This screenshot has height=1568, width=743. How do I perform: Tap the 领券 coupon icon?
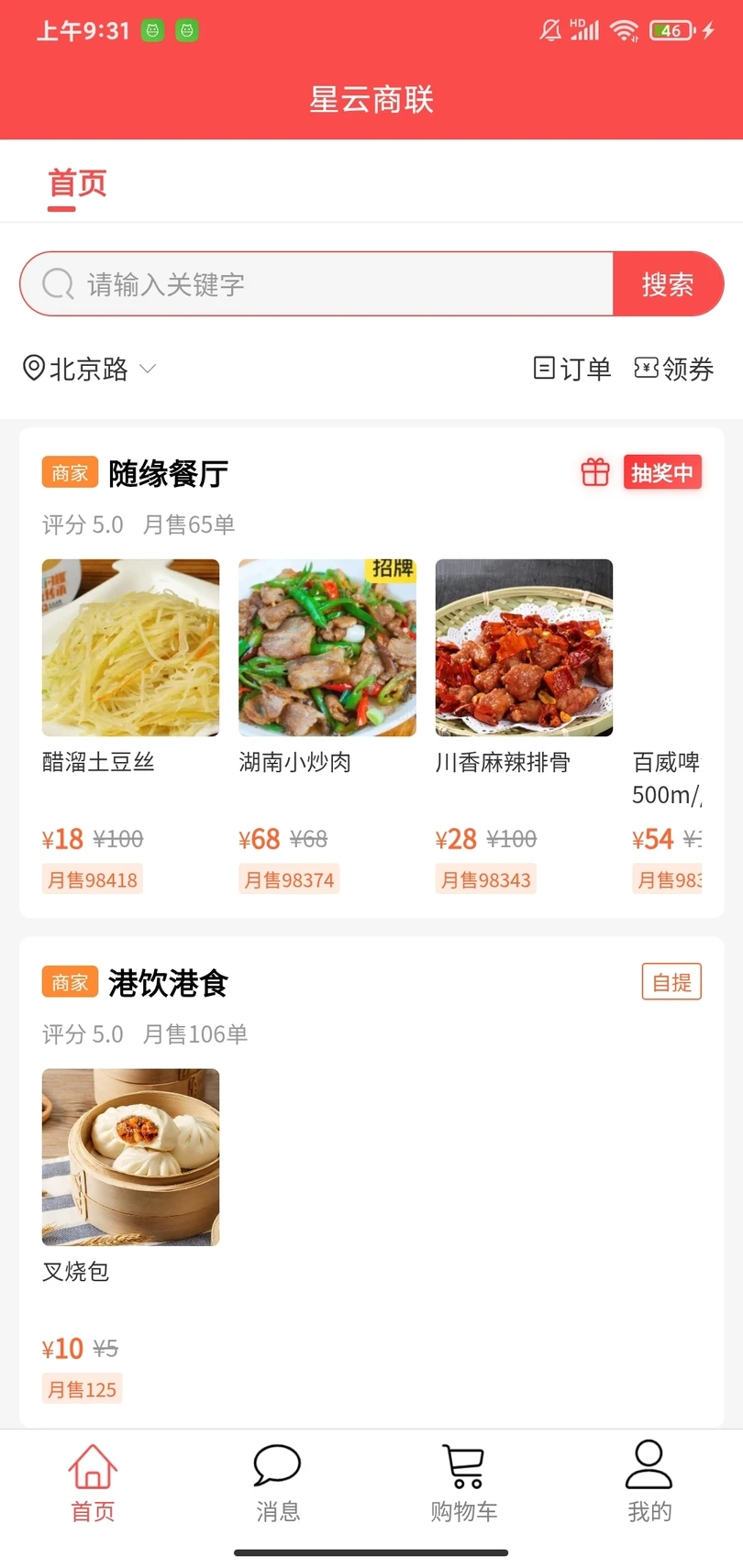pyautogui.click(x=648, y=369)
